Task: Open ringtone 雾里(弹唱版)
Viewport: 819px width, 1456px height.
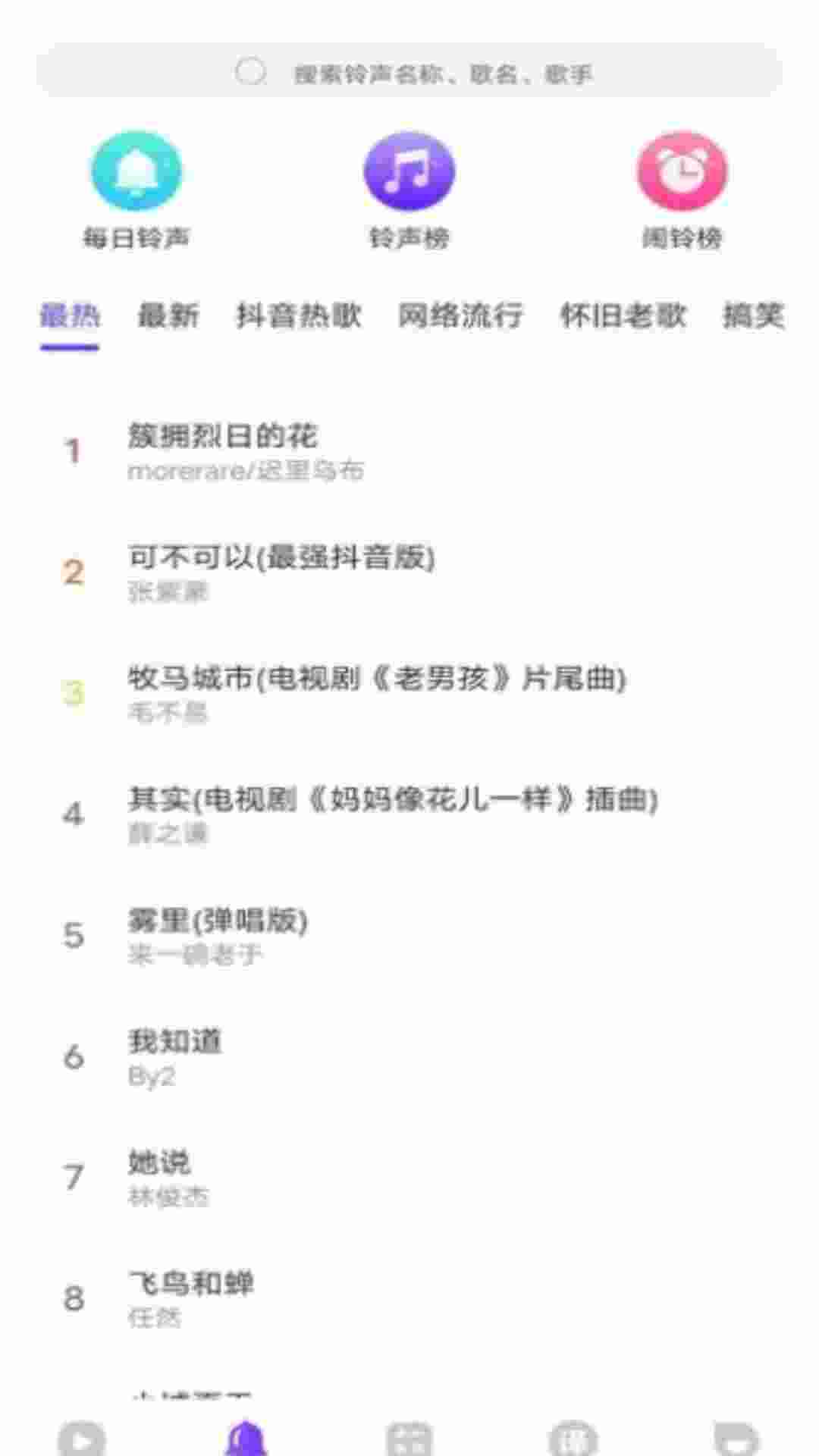Action: pos(218,935)
